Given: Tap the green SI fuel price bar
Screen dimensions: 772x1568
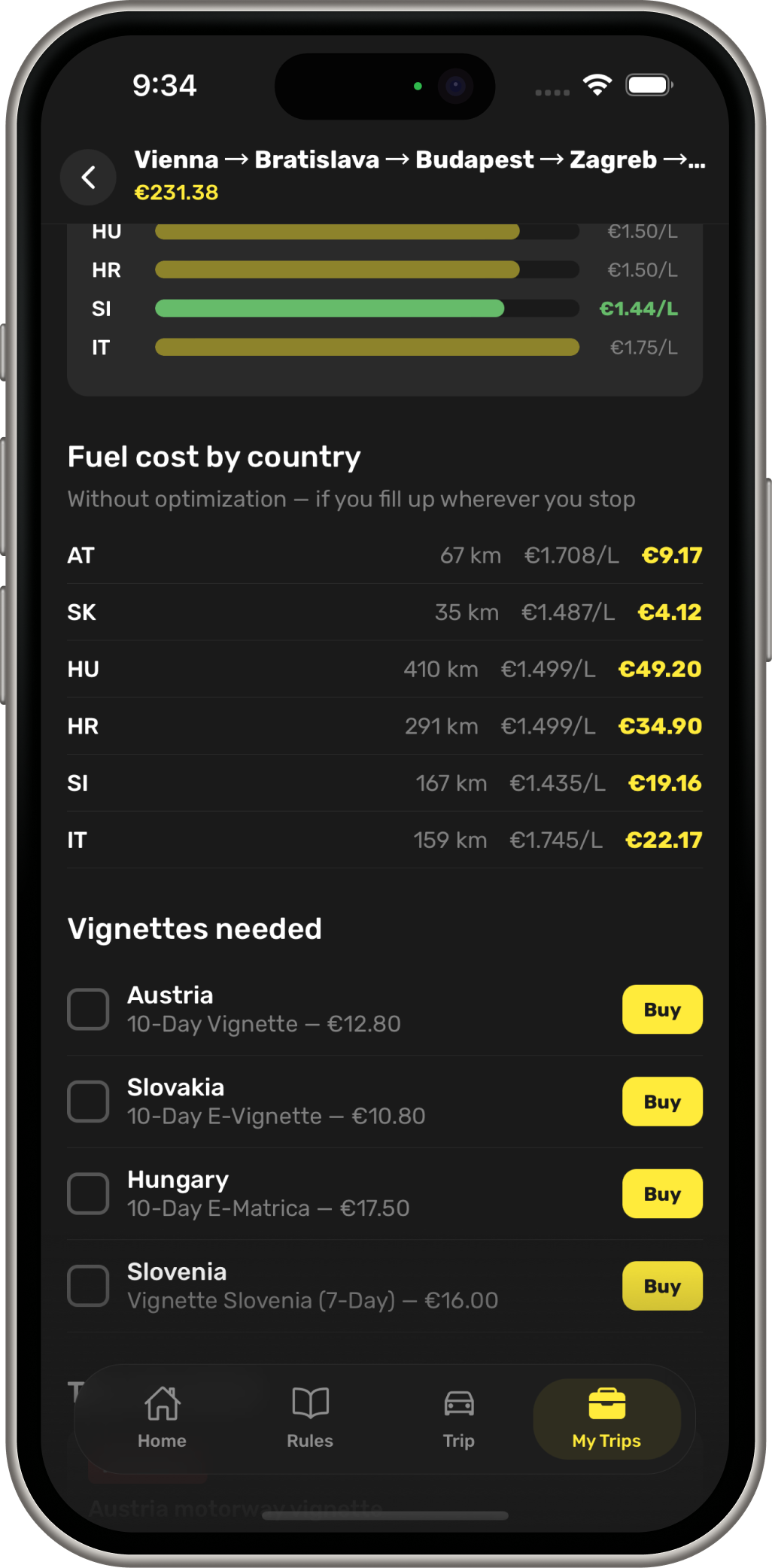Looking at the screenshot, I should [329, 308].
